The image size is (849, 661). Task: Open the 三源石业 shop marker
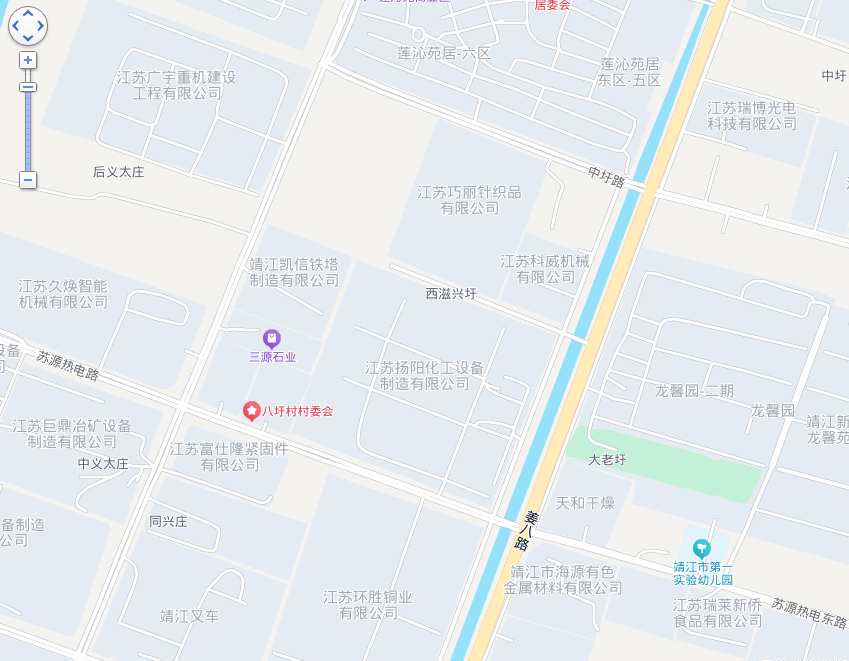(x=272, y=339)
